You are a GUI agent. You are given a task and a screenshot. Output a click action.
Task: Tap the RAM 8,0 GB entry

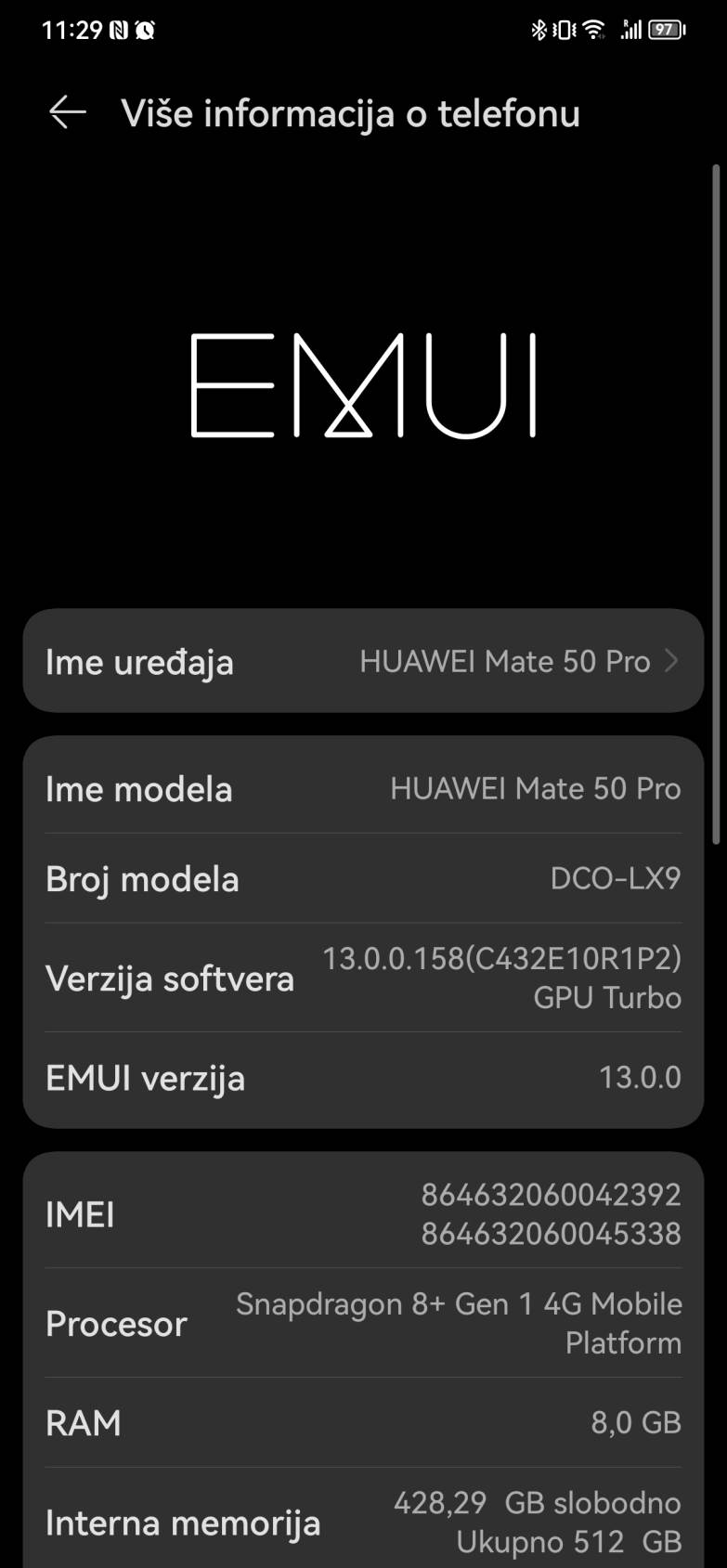pyautogui.click(x=364, y=1422)
